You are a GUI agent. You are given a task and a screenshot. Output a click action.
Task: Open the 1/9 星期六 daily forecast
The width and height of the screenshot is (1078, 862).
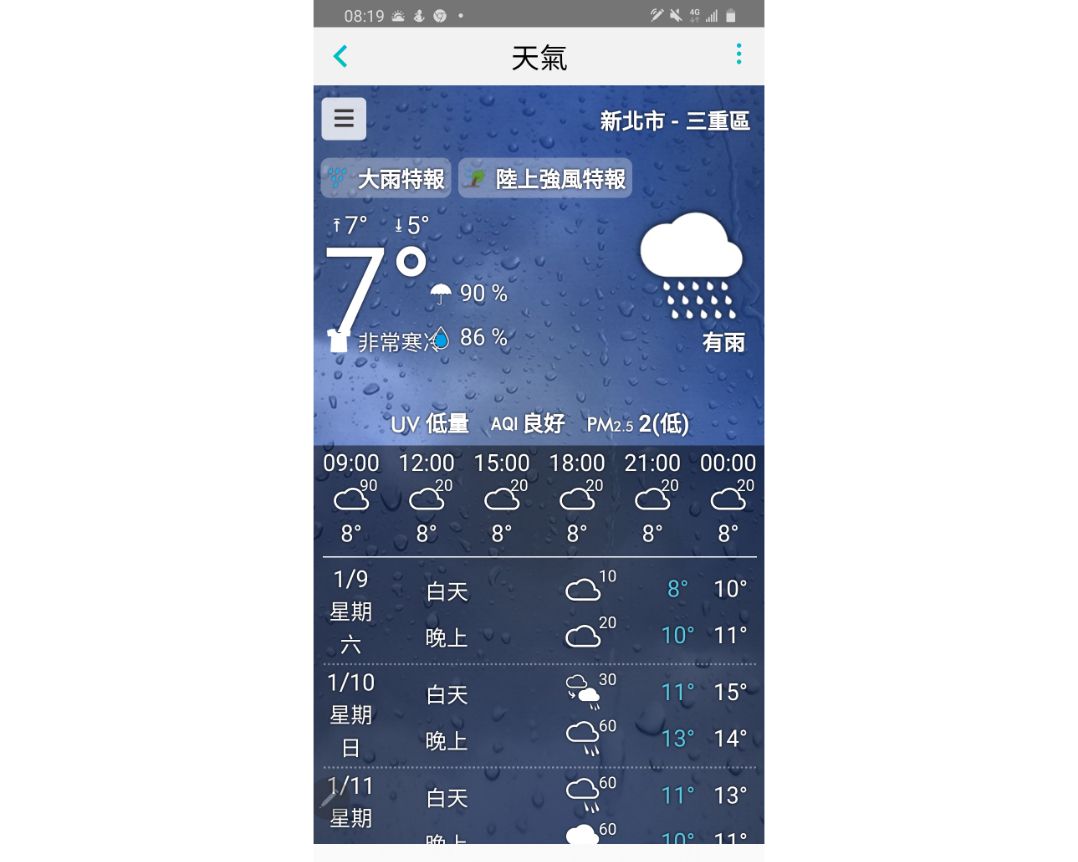pos(538,611)
